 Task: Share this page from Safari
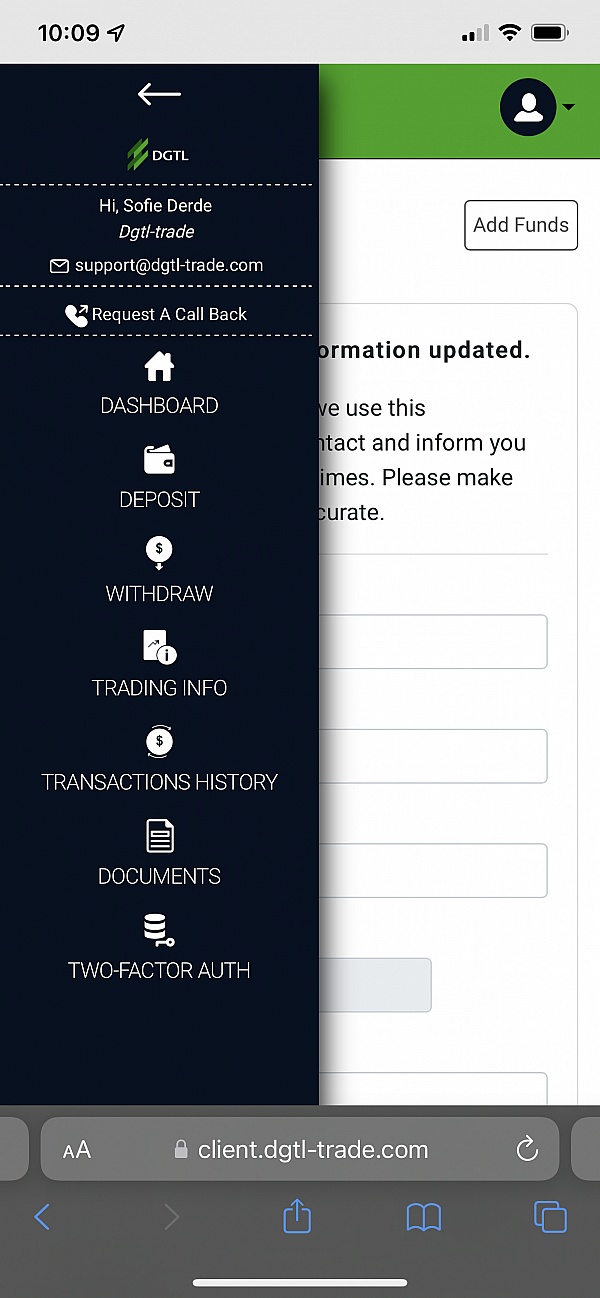coord(298,1216)
